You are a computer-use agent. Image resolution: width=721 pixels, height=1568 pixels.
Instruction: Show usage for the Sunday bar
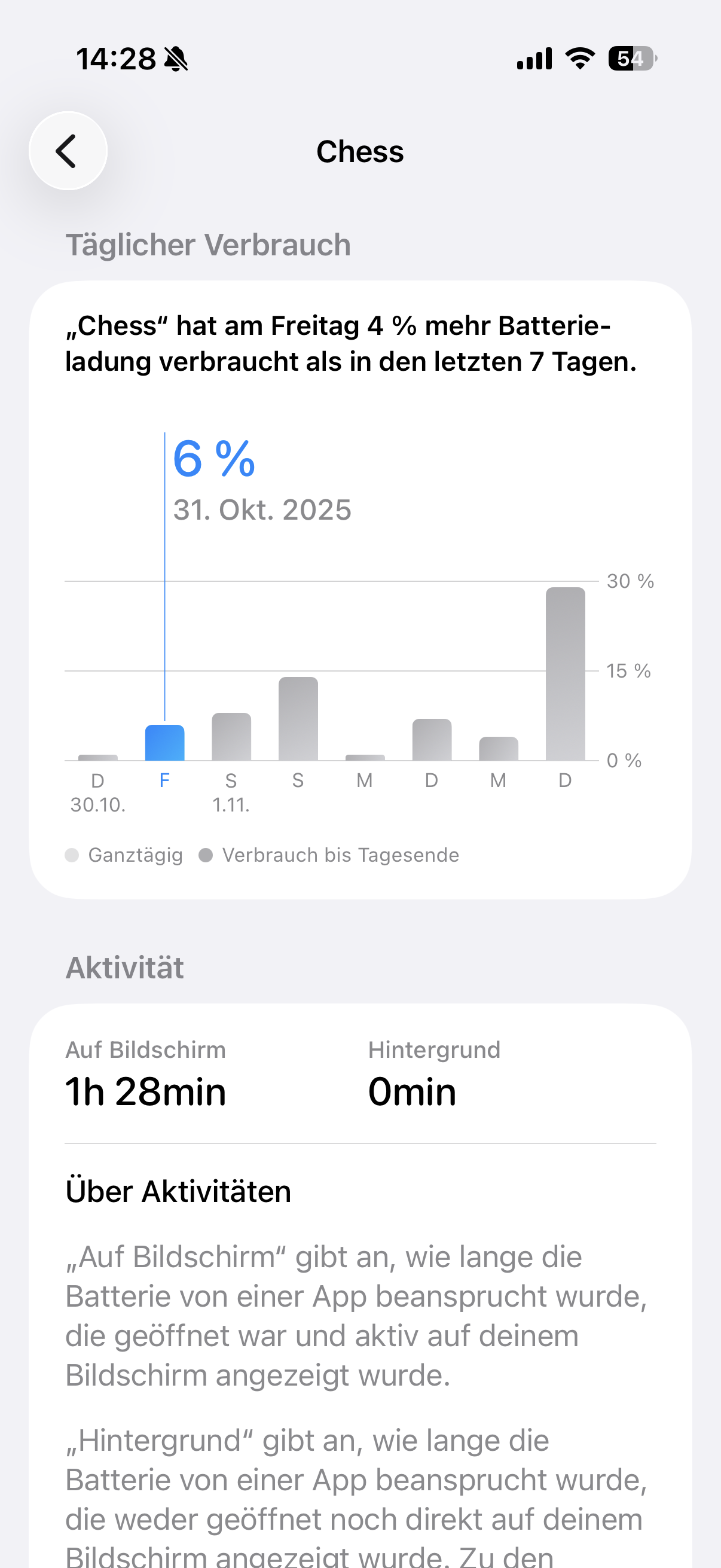coord(298,718)
